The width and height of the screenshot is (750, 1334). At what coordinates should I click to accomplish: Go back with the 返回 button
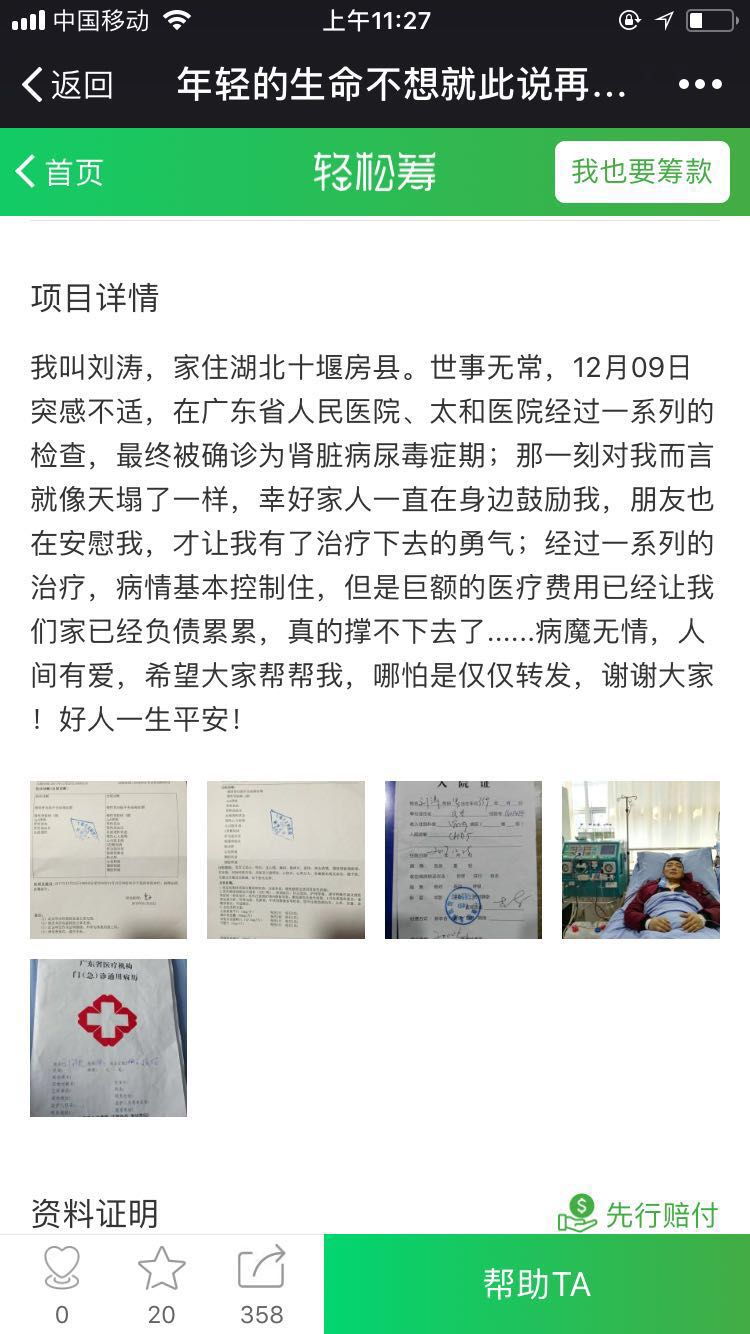click(x=68, y=85)
